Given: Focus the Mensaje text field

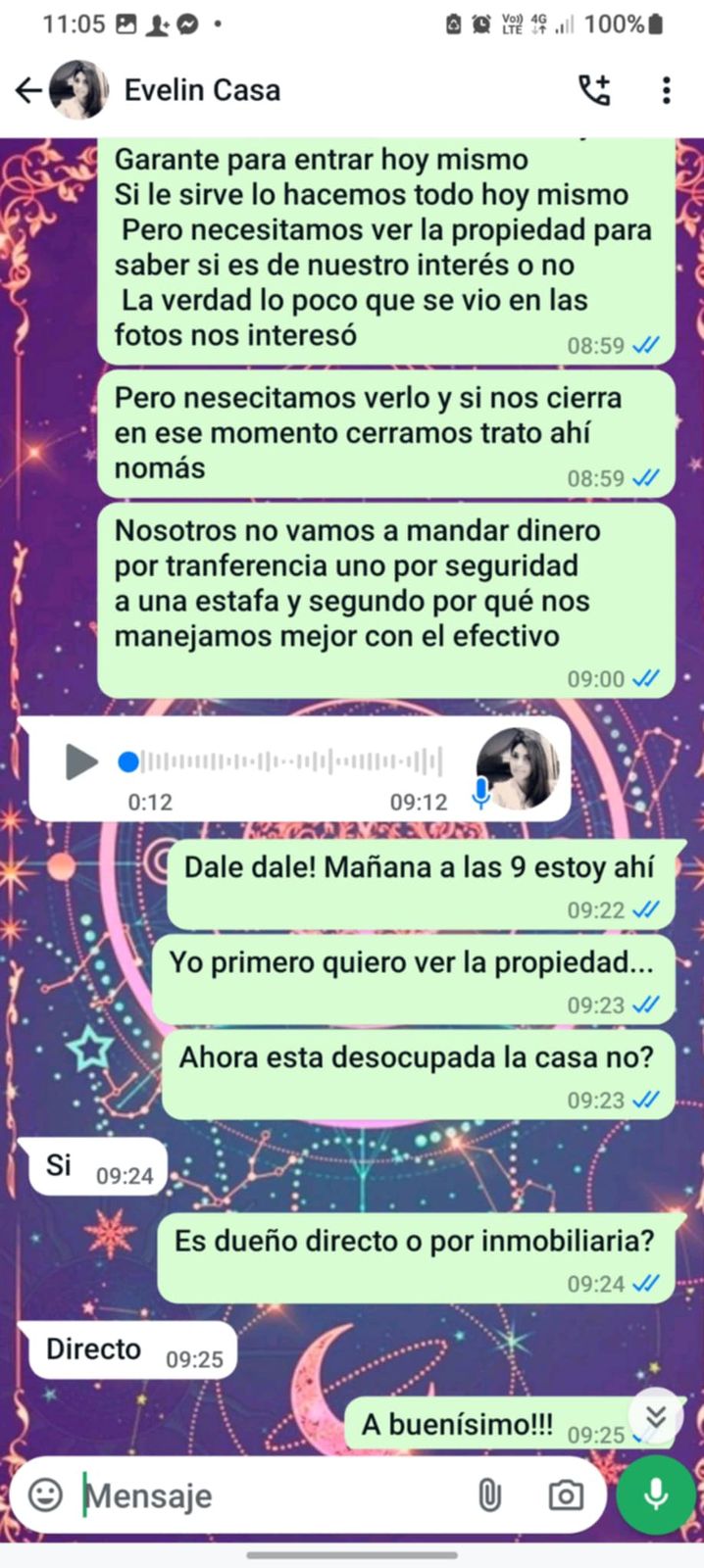Looking at the screenshot, I should pos(265,1496).
